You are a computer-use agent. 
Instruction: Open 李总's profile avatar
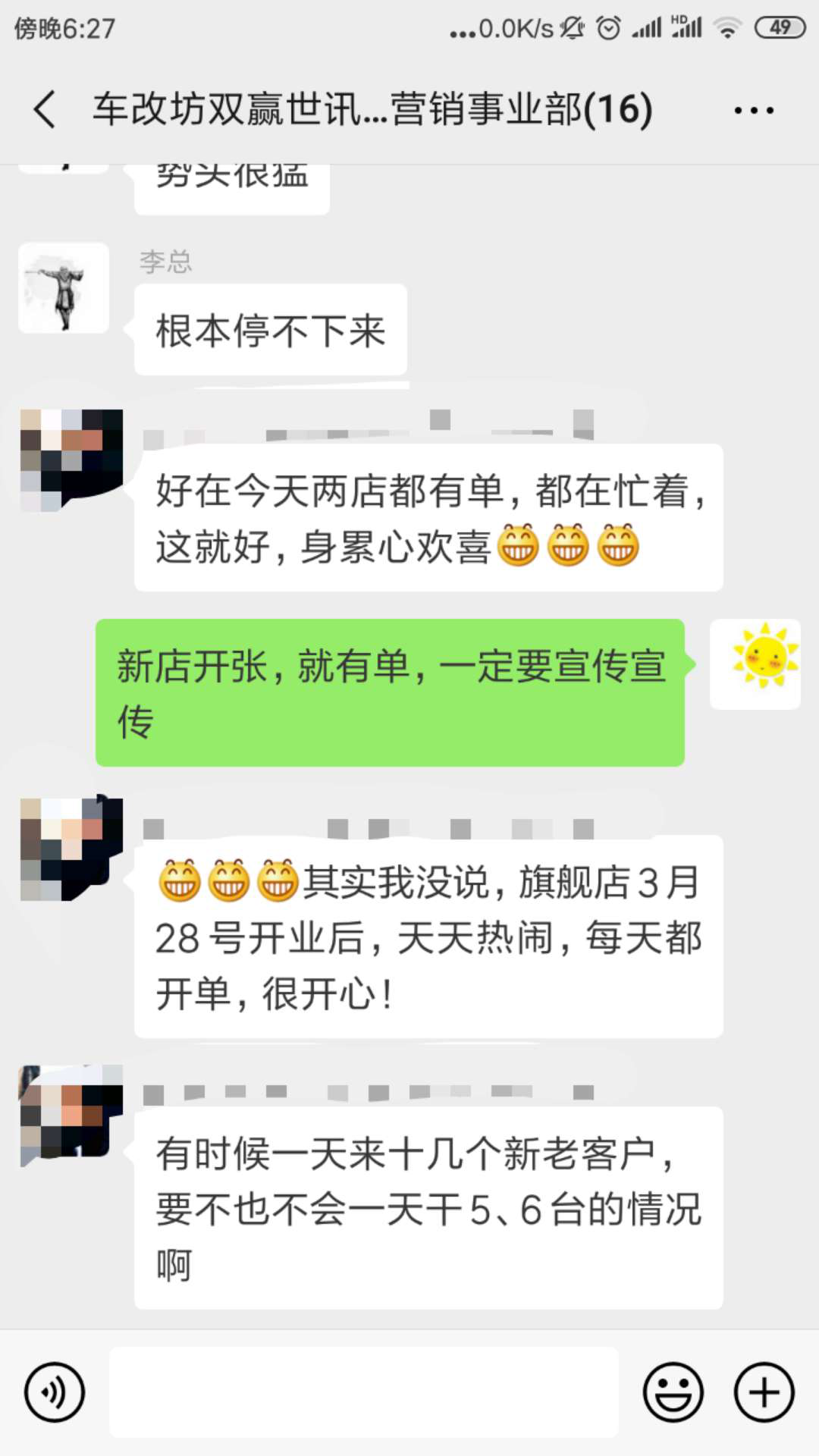[64, 288]
